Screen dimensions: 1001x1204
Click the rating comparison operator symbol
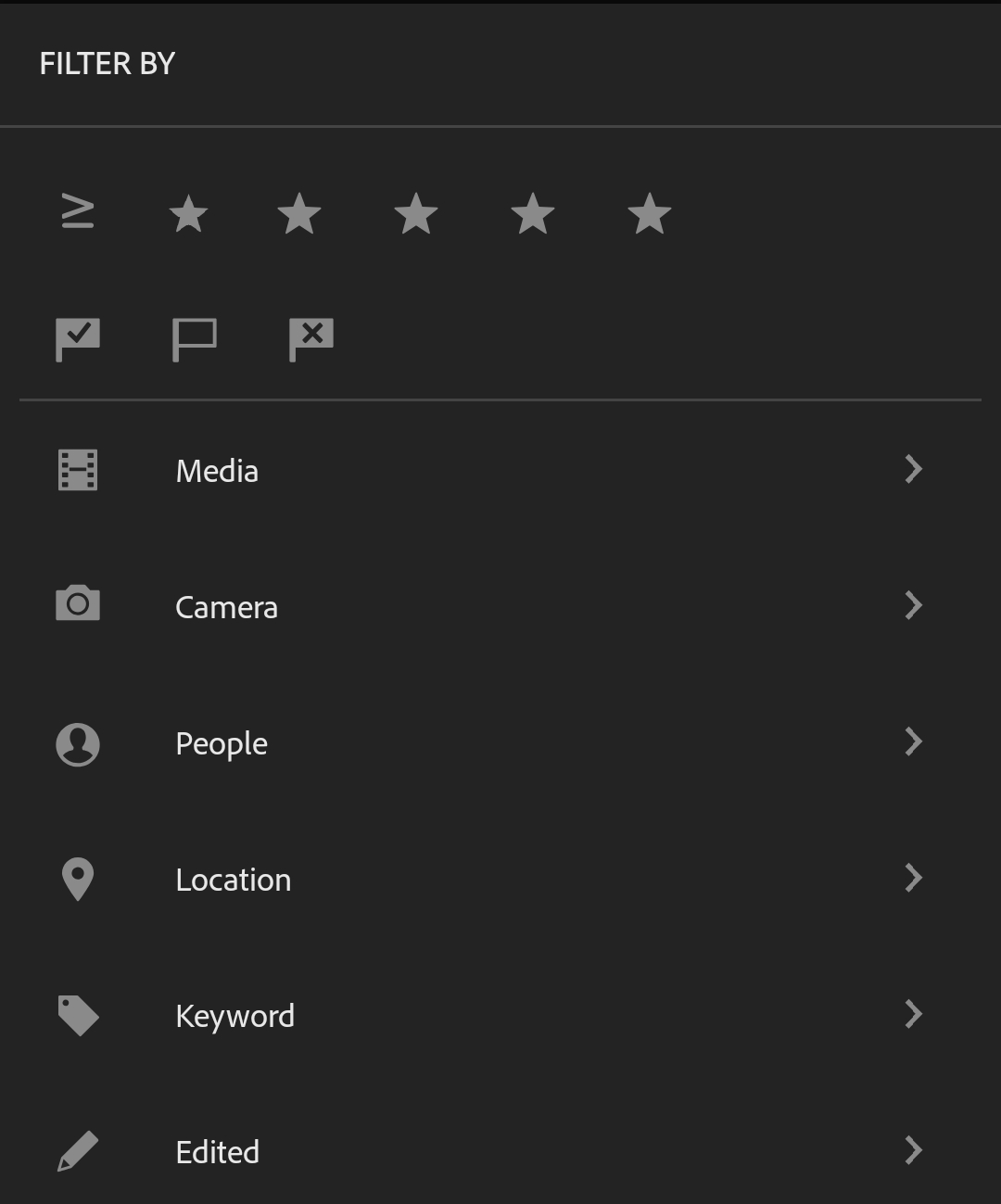78,213
